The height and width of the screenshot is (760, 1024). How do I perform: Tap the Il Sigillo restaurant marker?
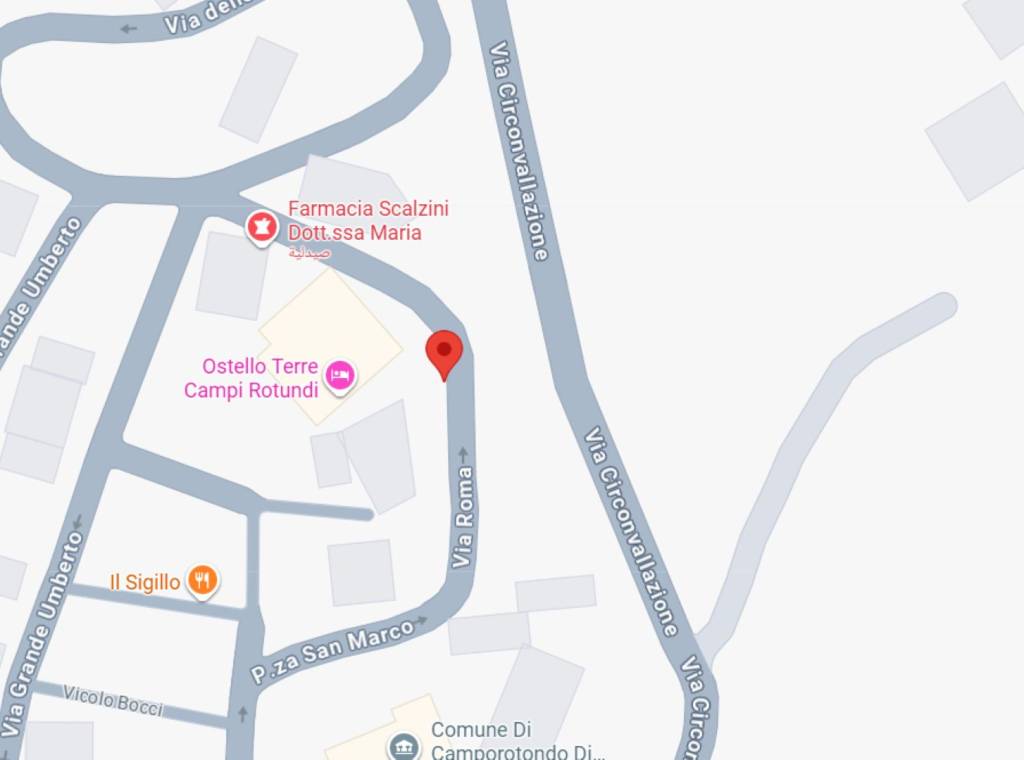point(203,580)
